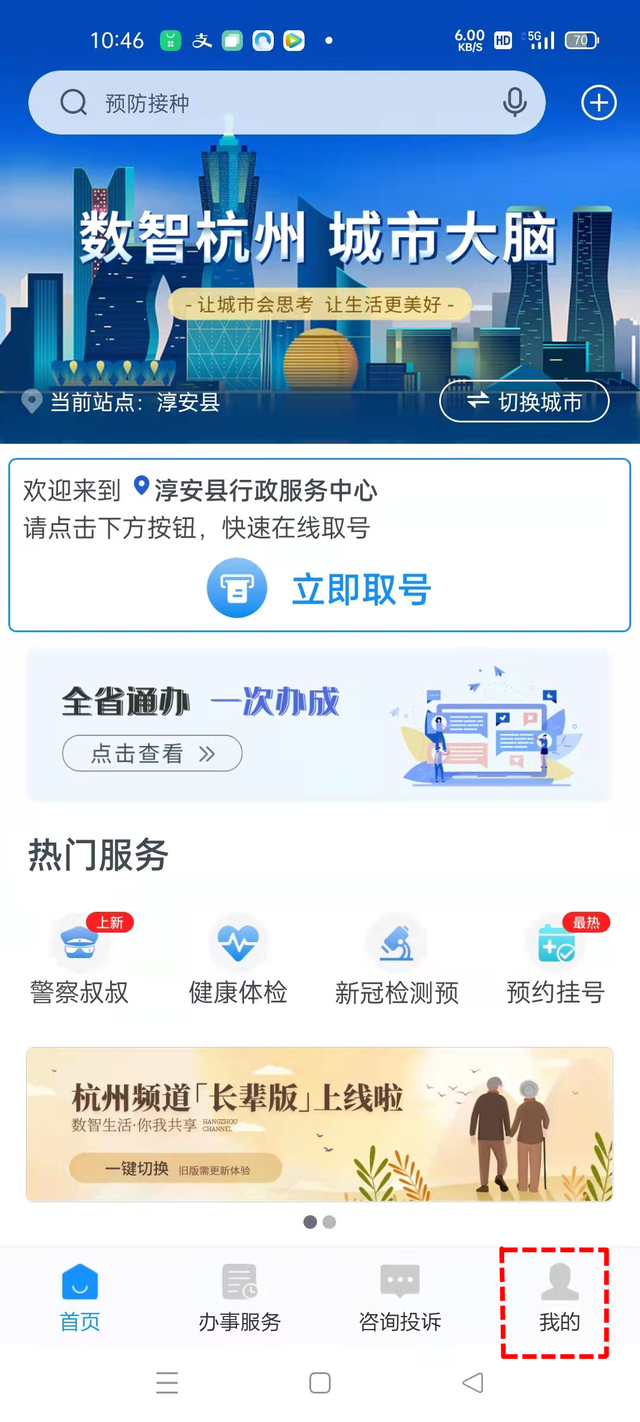Screen dimensions: 640x1422
Task: Open the 预约挂号 service
Action: click(555, 959)
